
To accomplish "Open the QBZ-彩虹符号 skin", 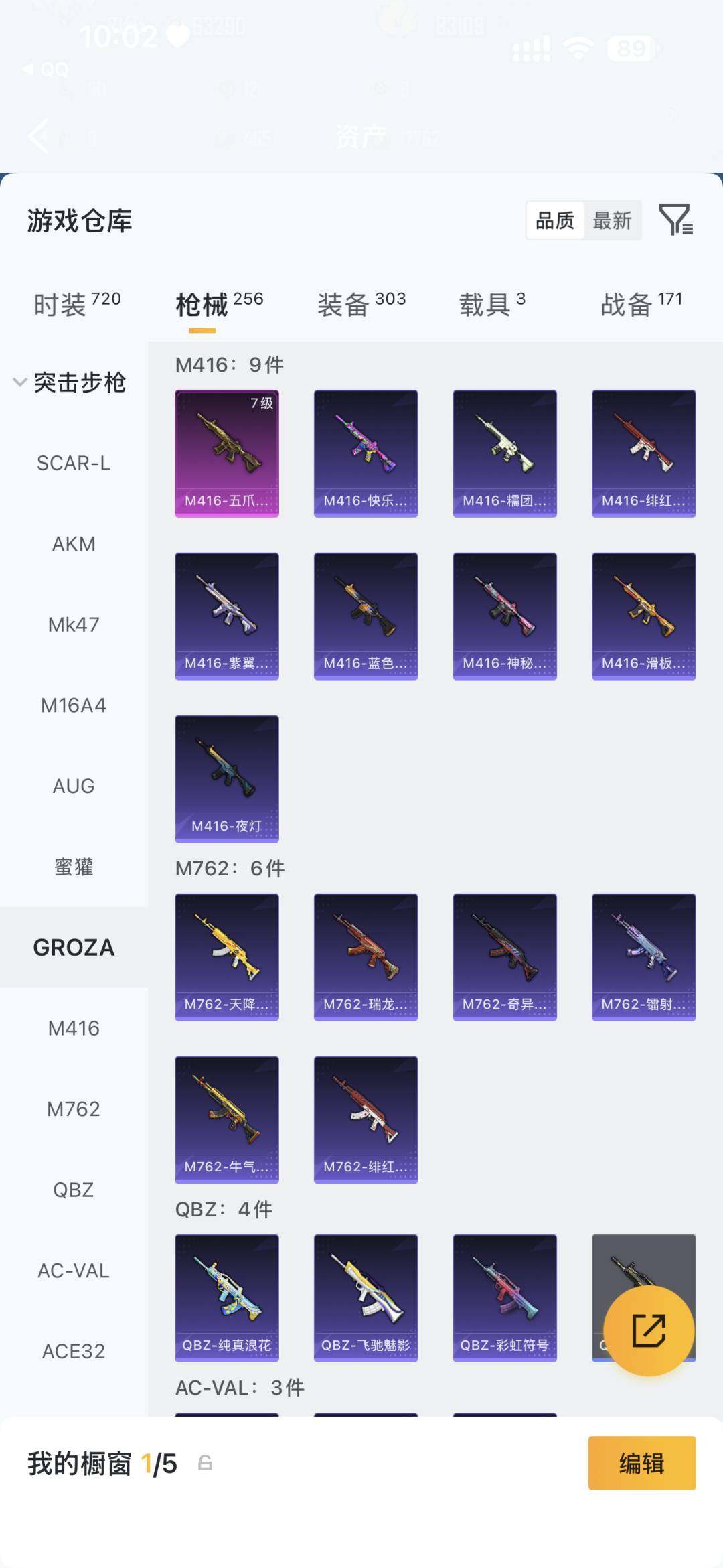I will coord(505,1298).
